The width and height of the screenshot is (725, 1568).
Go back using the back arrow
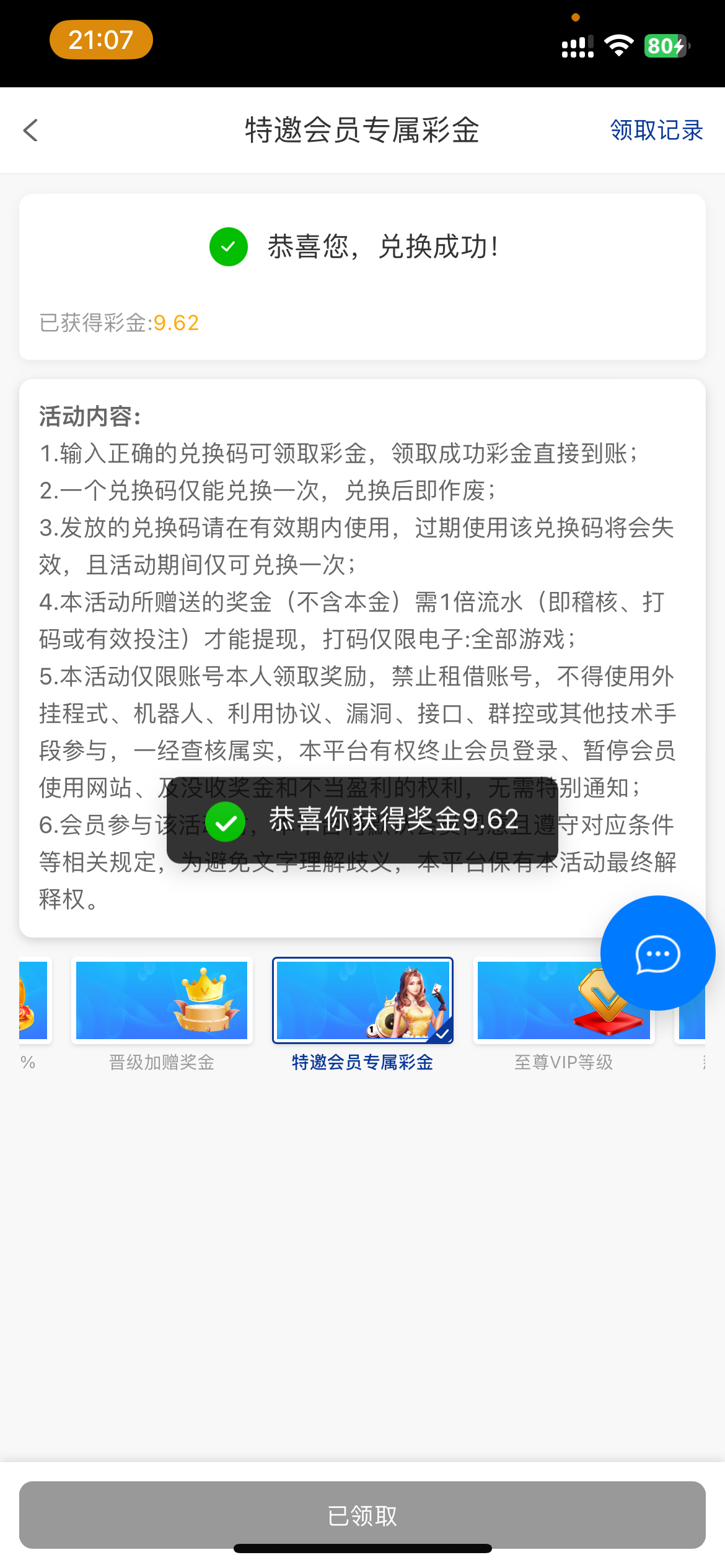[x=31, y=131]
